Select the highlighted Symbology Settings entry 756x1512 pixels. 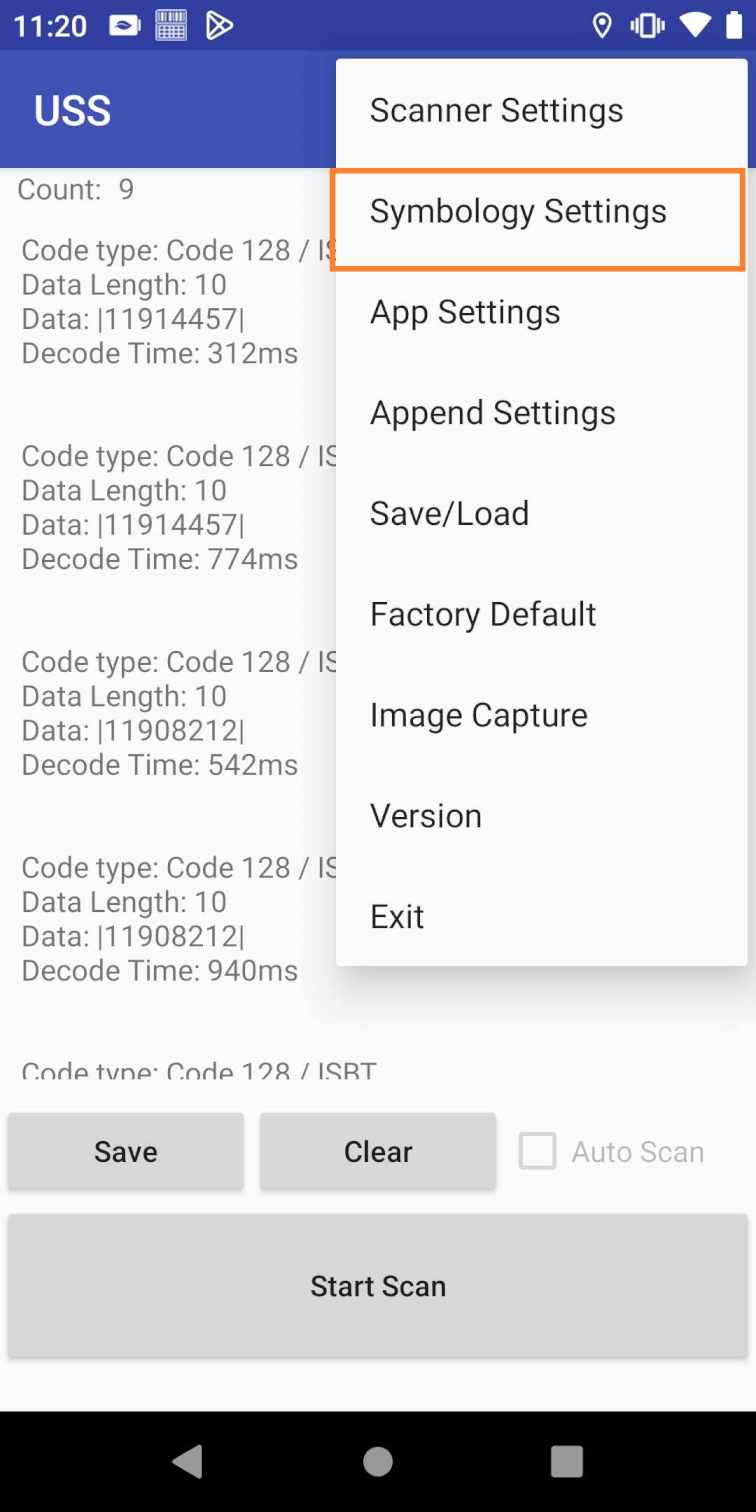[518, 212]
